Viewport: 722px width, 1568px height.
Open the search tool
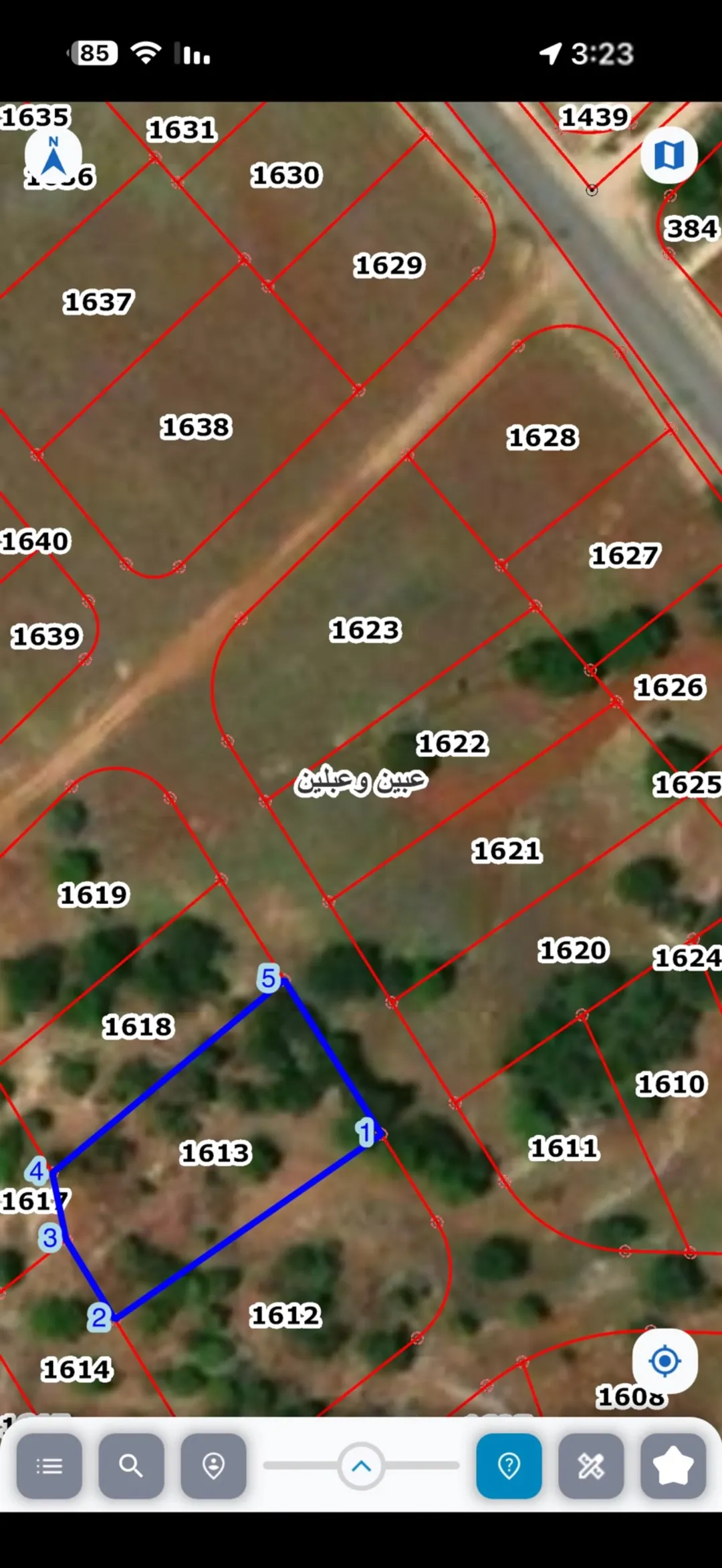131,1466
